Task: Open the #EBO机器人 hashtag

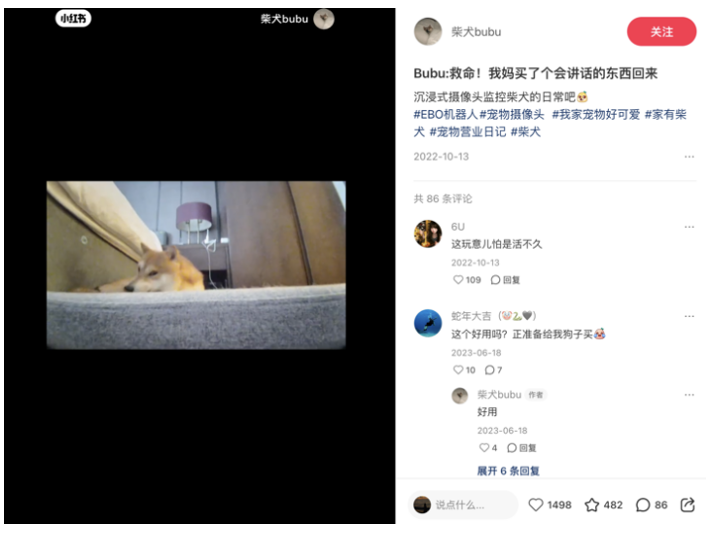Action: (x=445, y=114)
